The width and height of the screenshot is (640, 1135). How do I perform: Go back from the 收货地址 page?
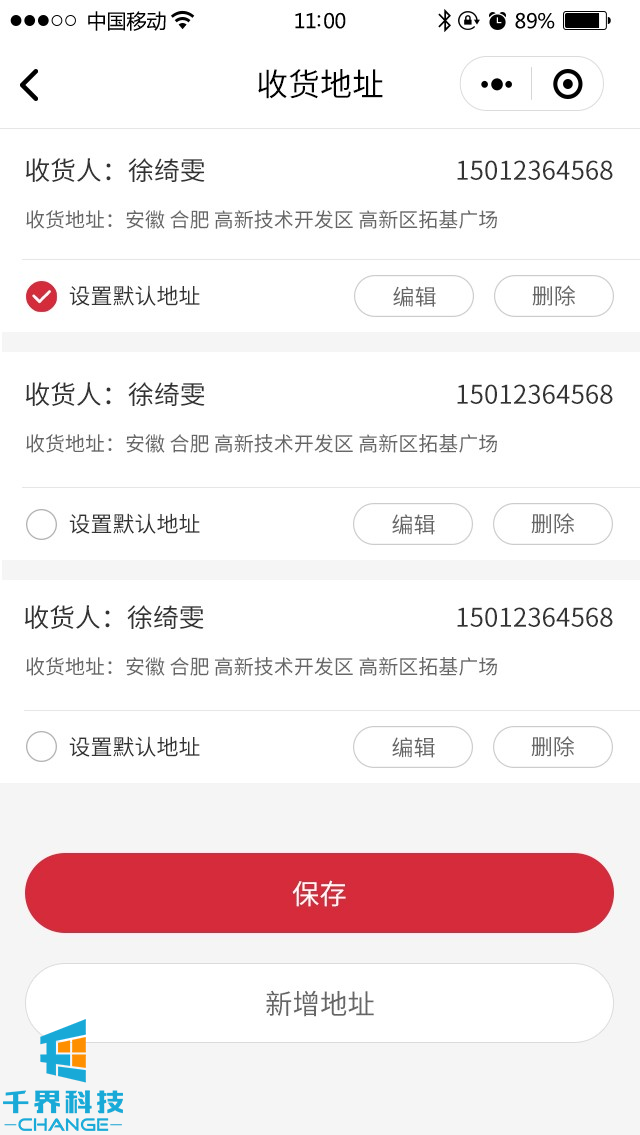pos(30,85)
